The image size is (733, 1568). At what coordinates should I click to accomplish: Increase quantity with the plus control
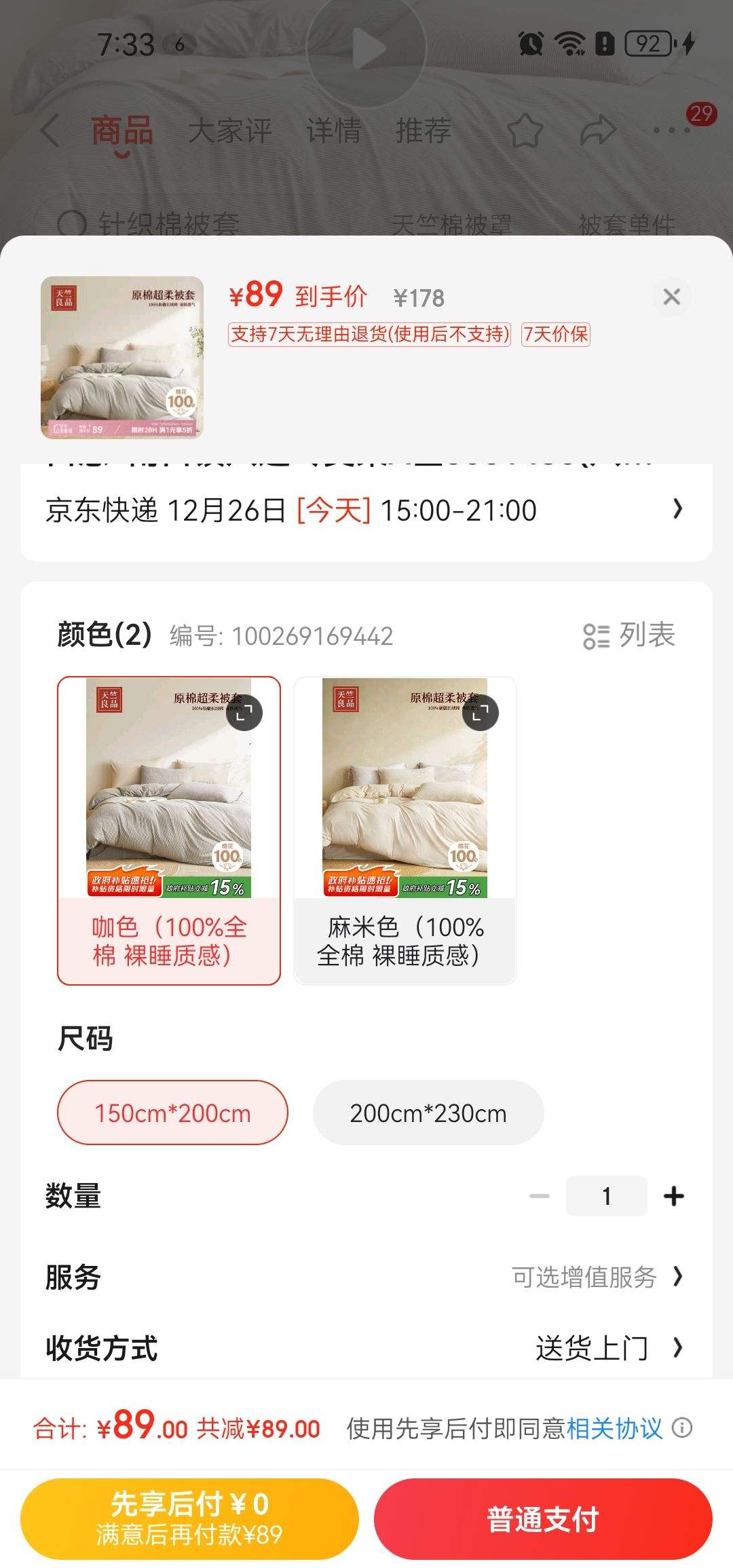point(673,1196)
